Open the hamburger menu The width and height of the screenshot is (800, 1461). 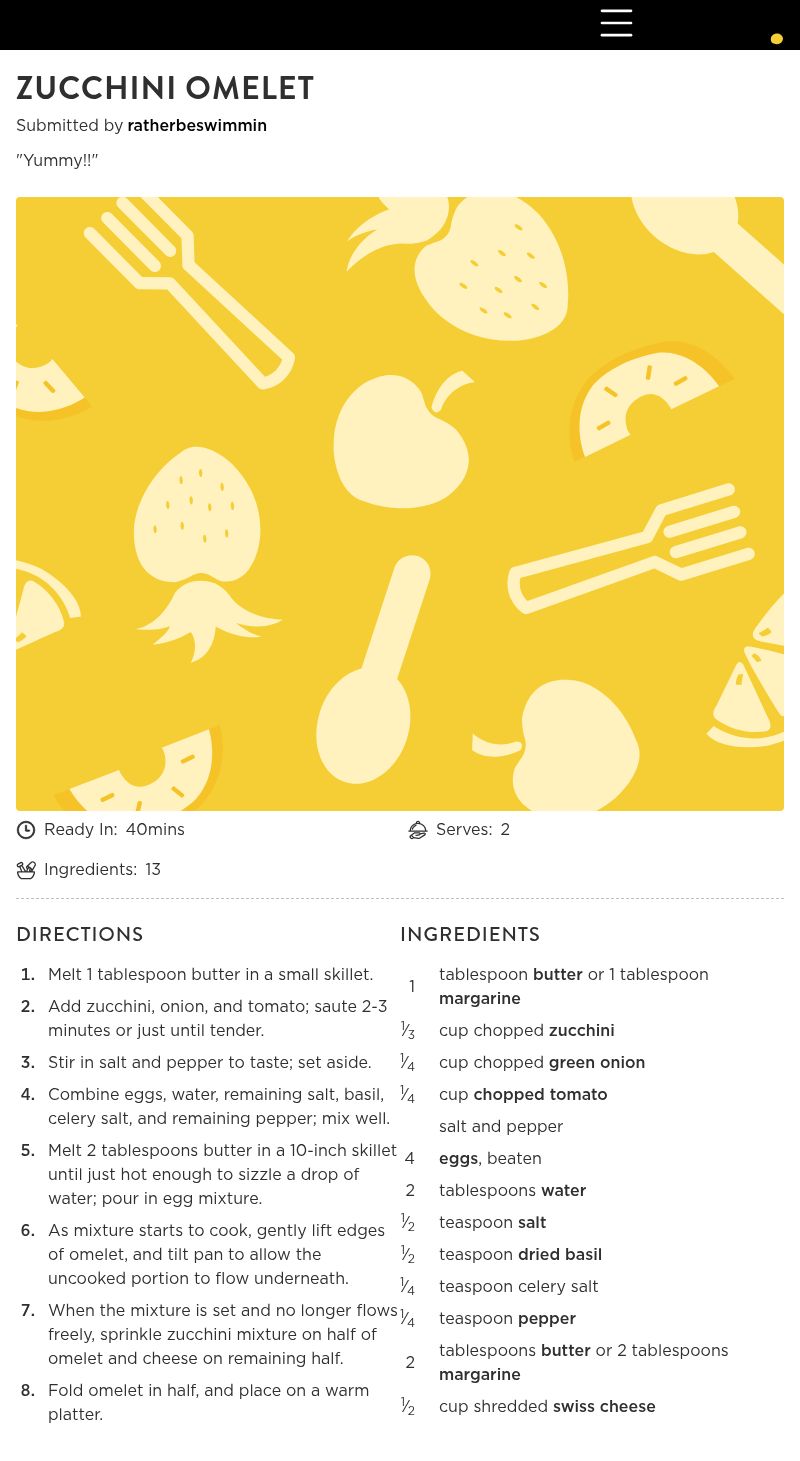point(616,23)
